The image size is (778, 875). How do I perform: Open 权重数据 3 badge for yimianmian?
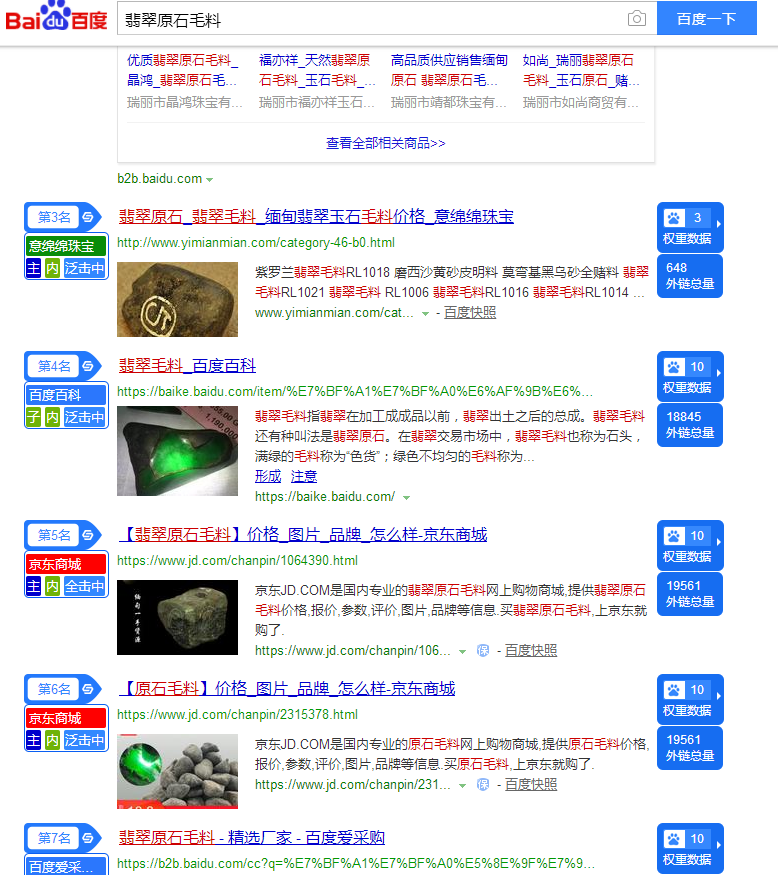pyautogui.click(x=689, y=227)
